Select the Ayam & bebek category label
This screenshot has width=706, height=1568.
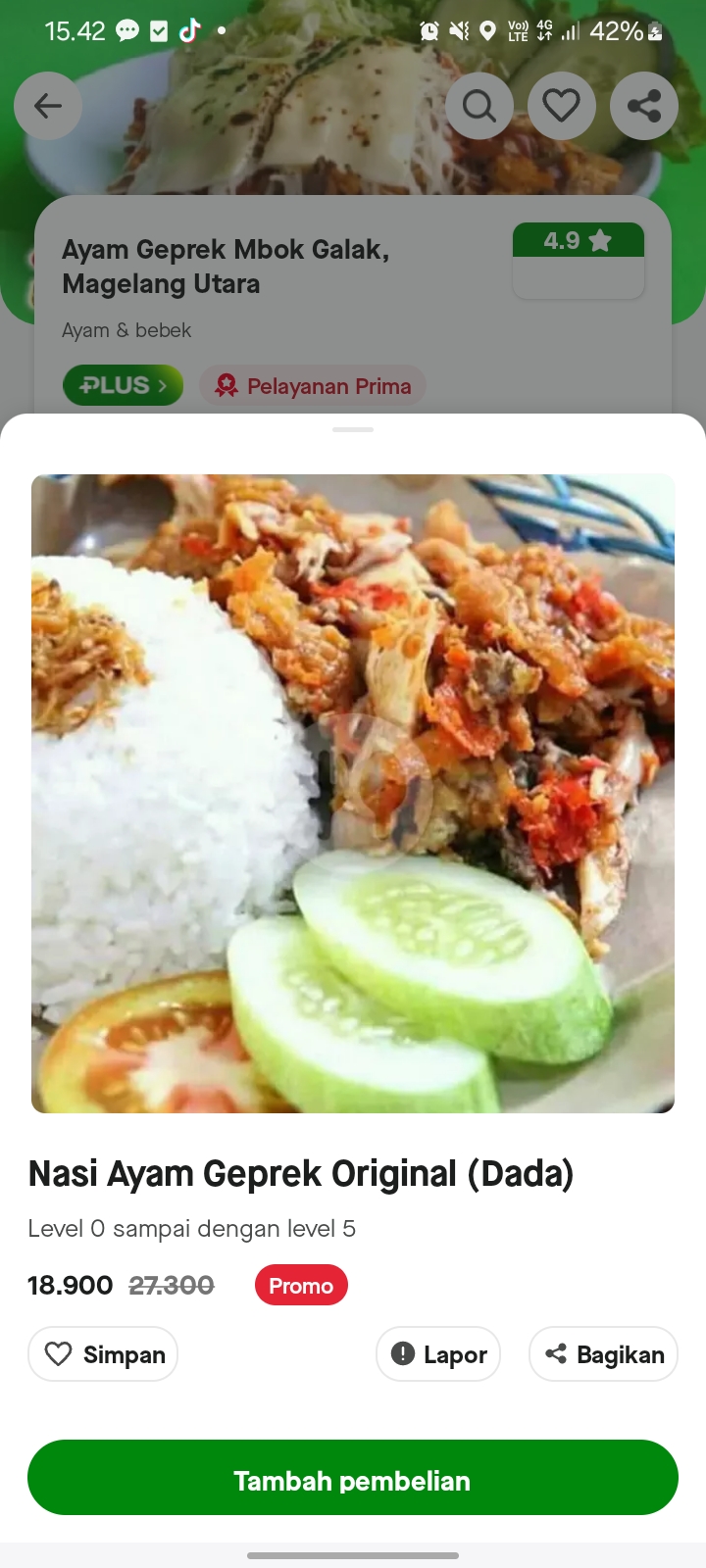point(126,330)
